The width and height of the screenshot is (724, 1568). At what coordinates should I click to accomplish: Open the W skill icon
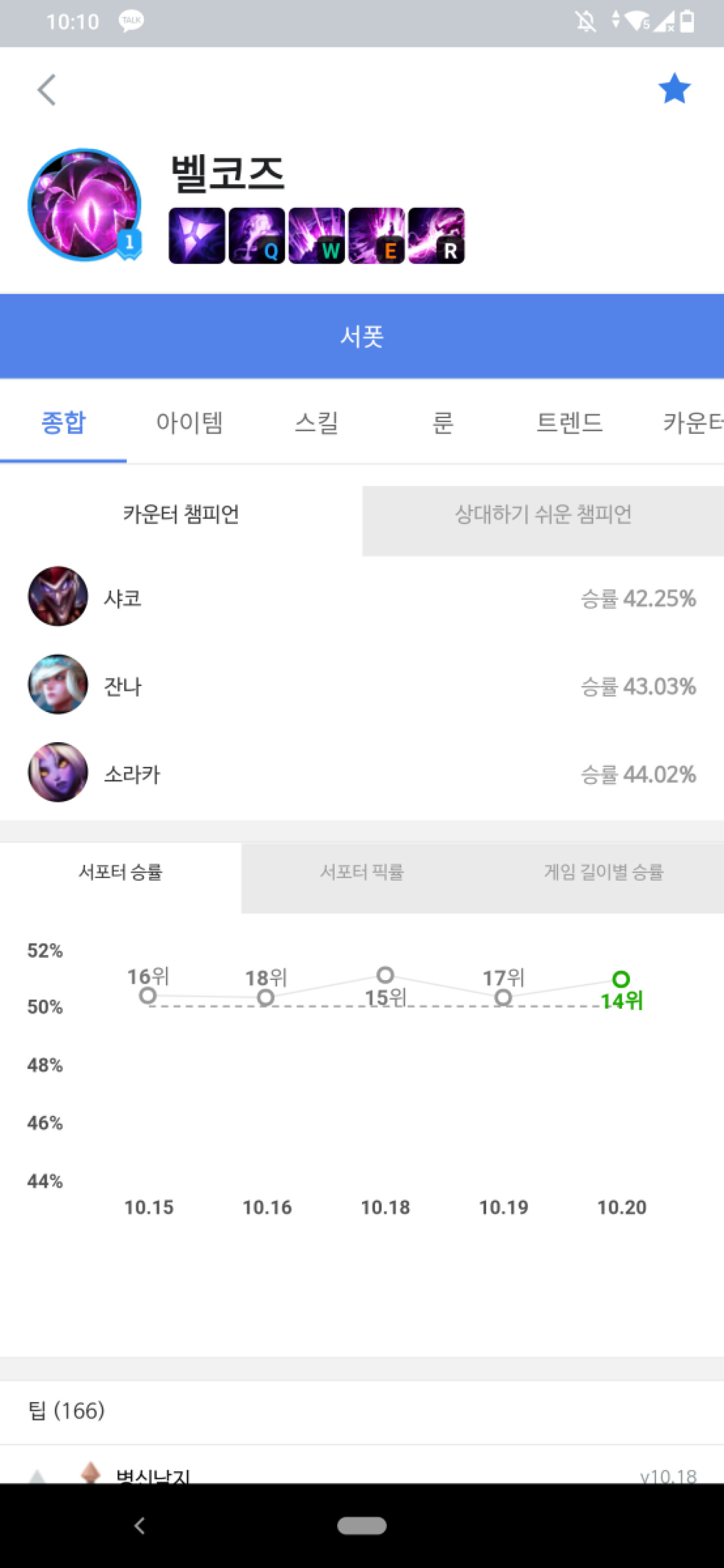coord(316,236)
